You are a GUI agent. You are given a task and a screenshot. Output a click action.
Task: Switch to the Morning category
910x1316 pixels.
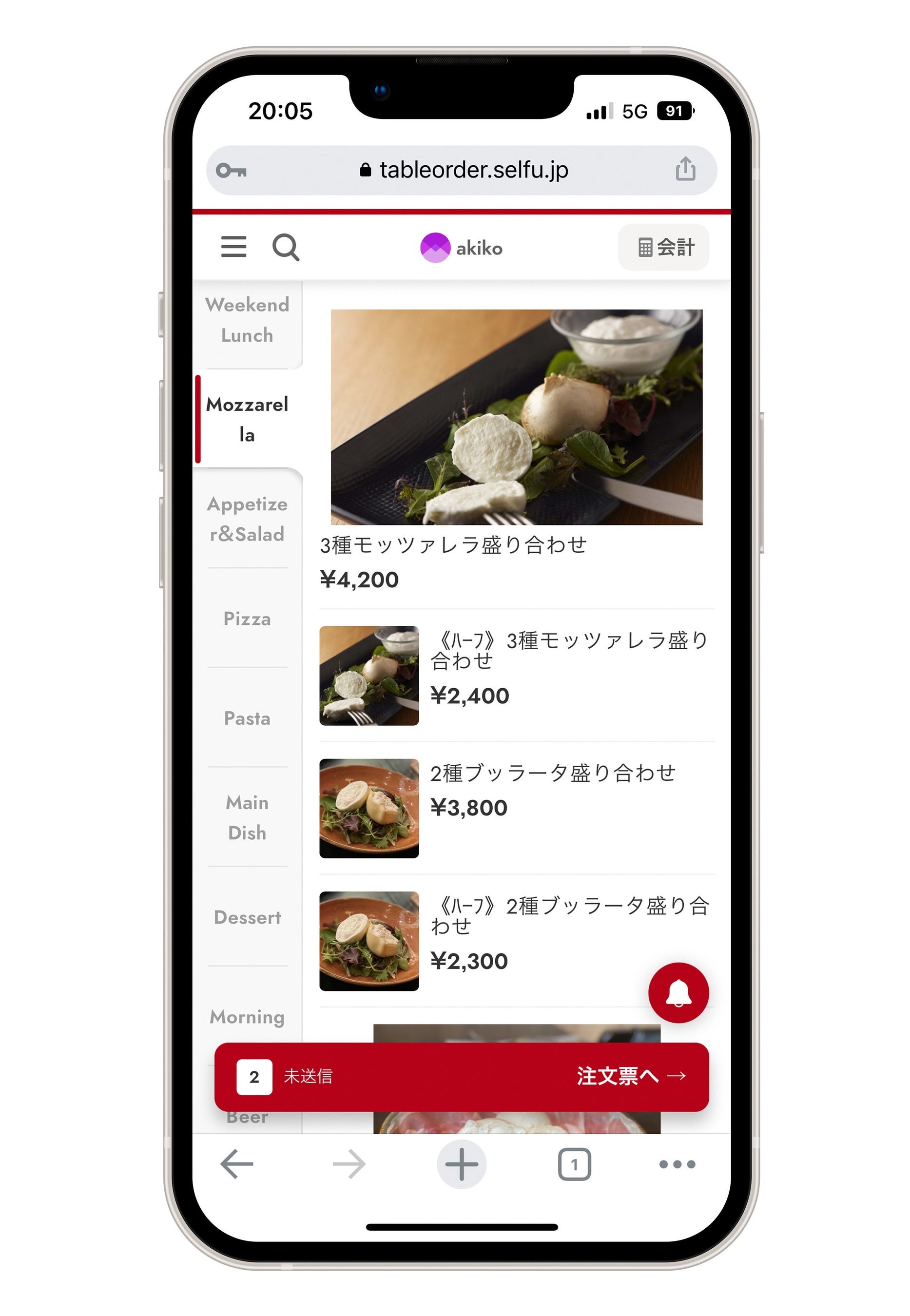[x=247, y=1017]
